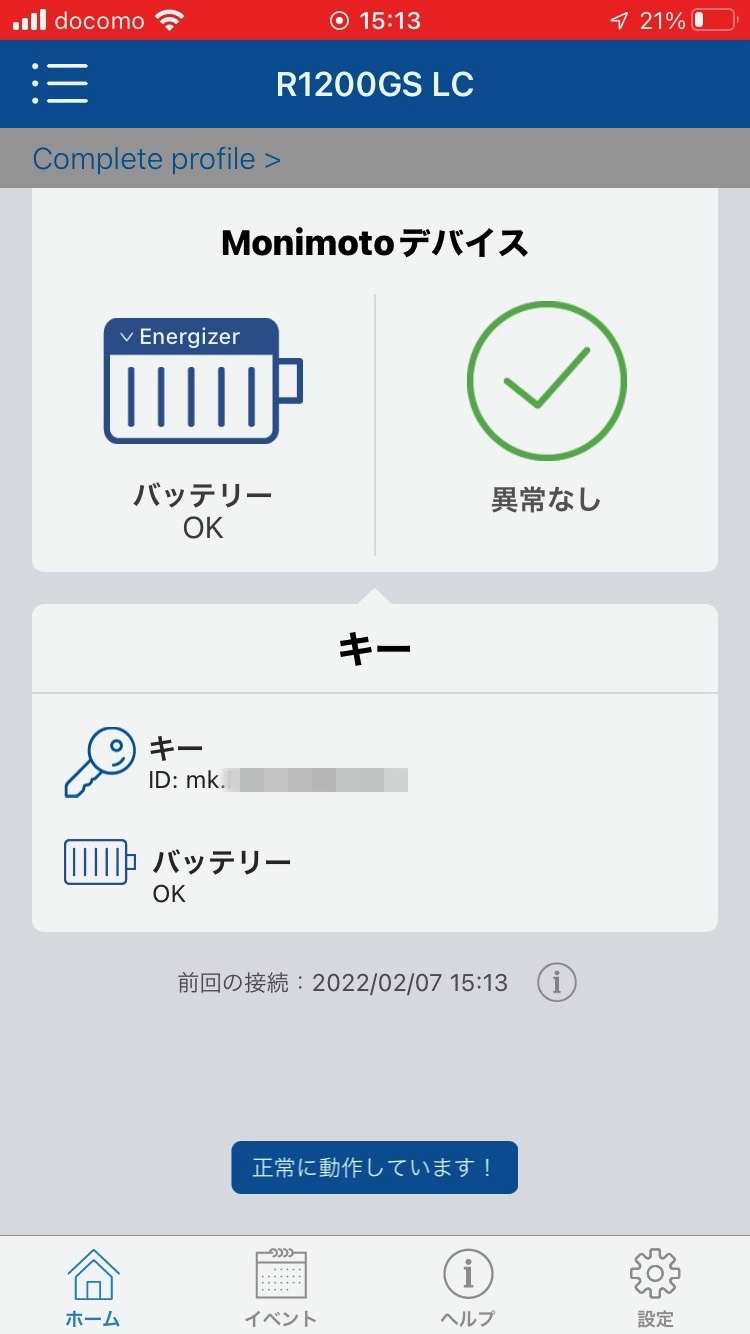Open the ヘルプ tab
750x1334 pixels.
(x=468, y=1288)
